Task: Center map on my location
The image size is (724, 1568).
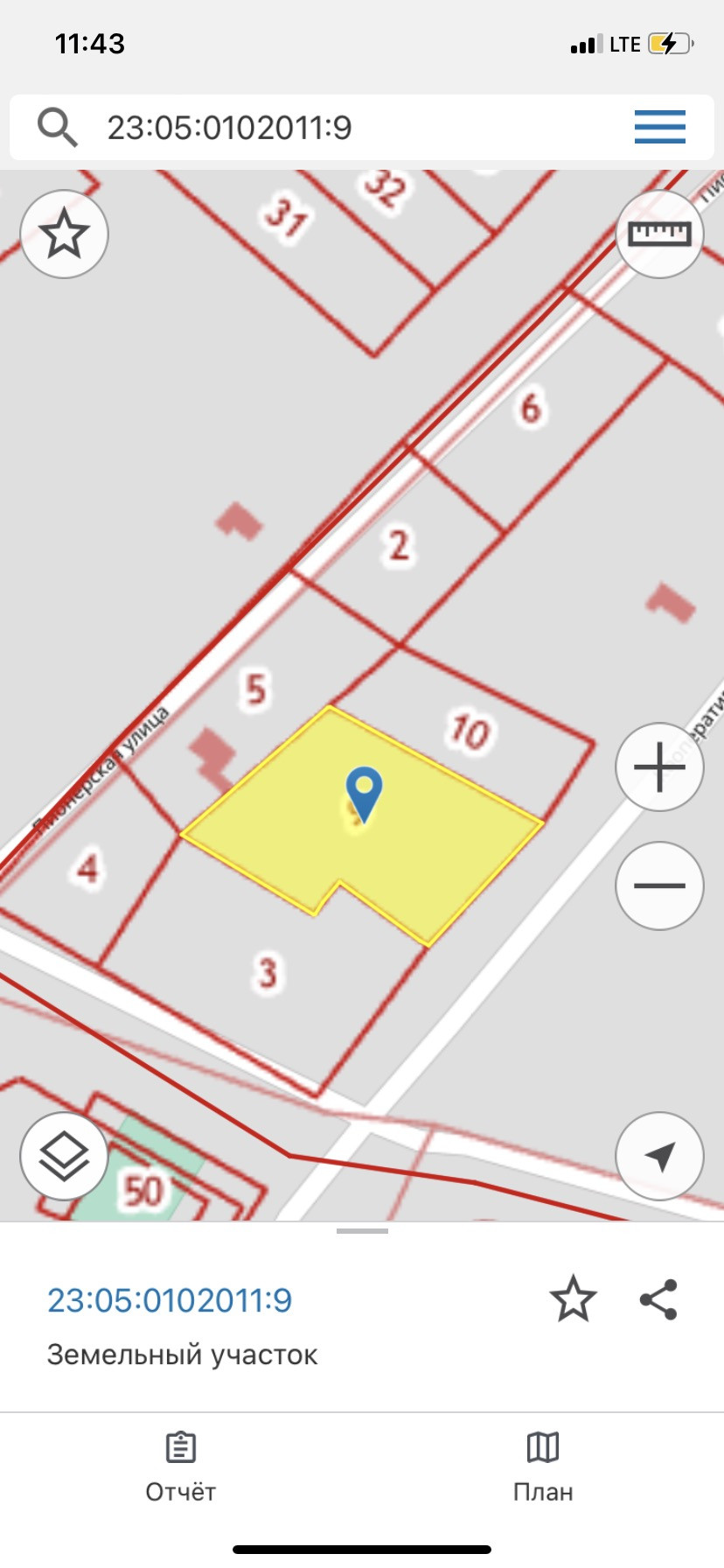Action: (659, 1156)
